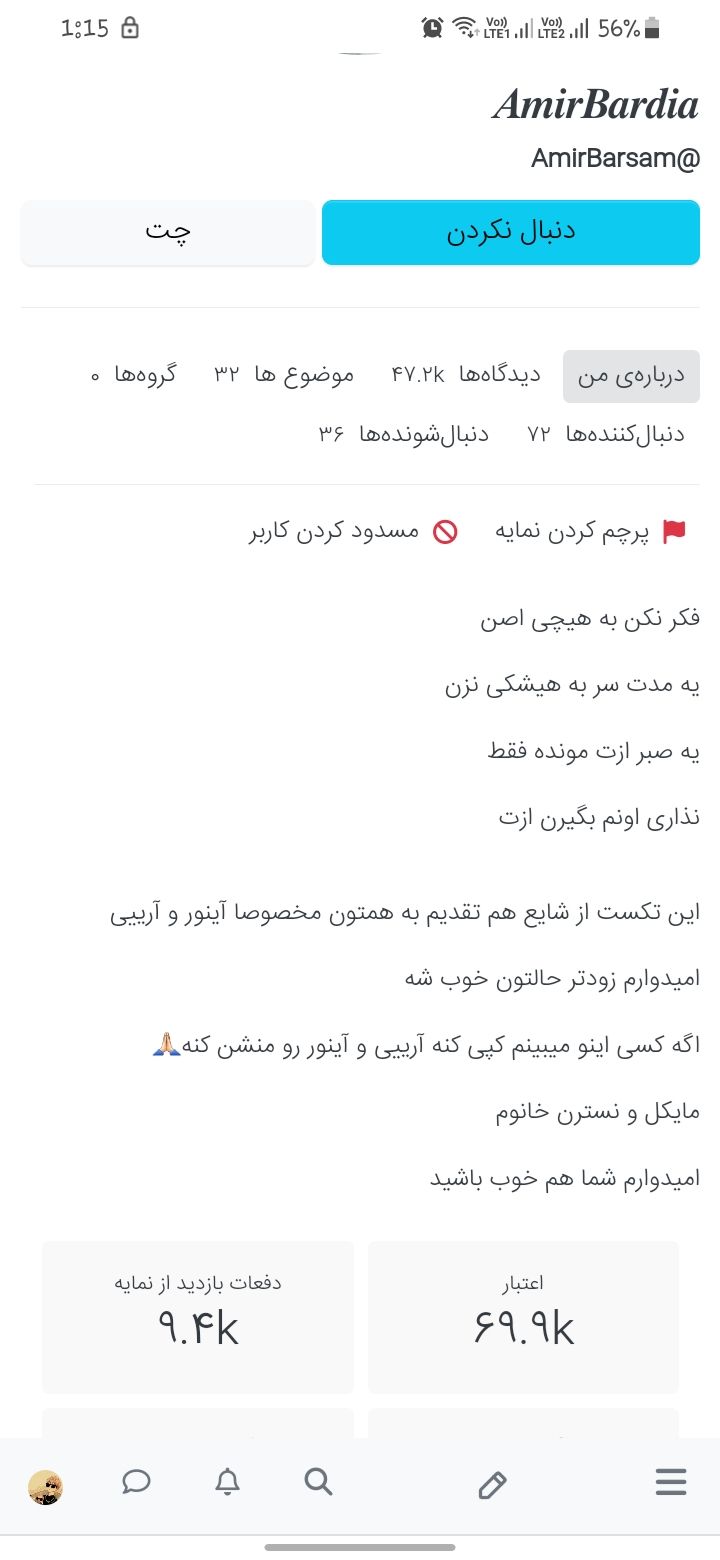
Task: Open search from the bottom bar
Action: tap(318, 1482)
